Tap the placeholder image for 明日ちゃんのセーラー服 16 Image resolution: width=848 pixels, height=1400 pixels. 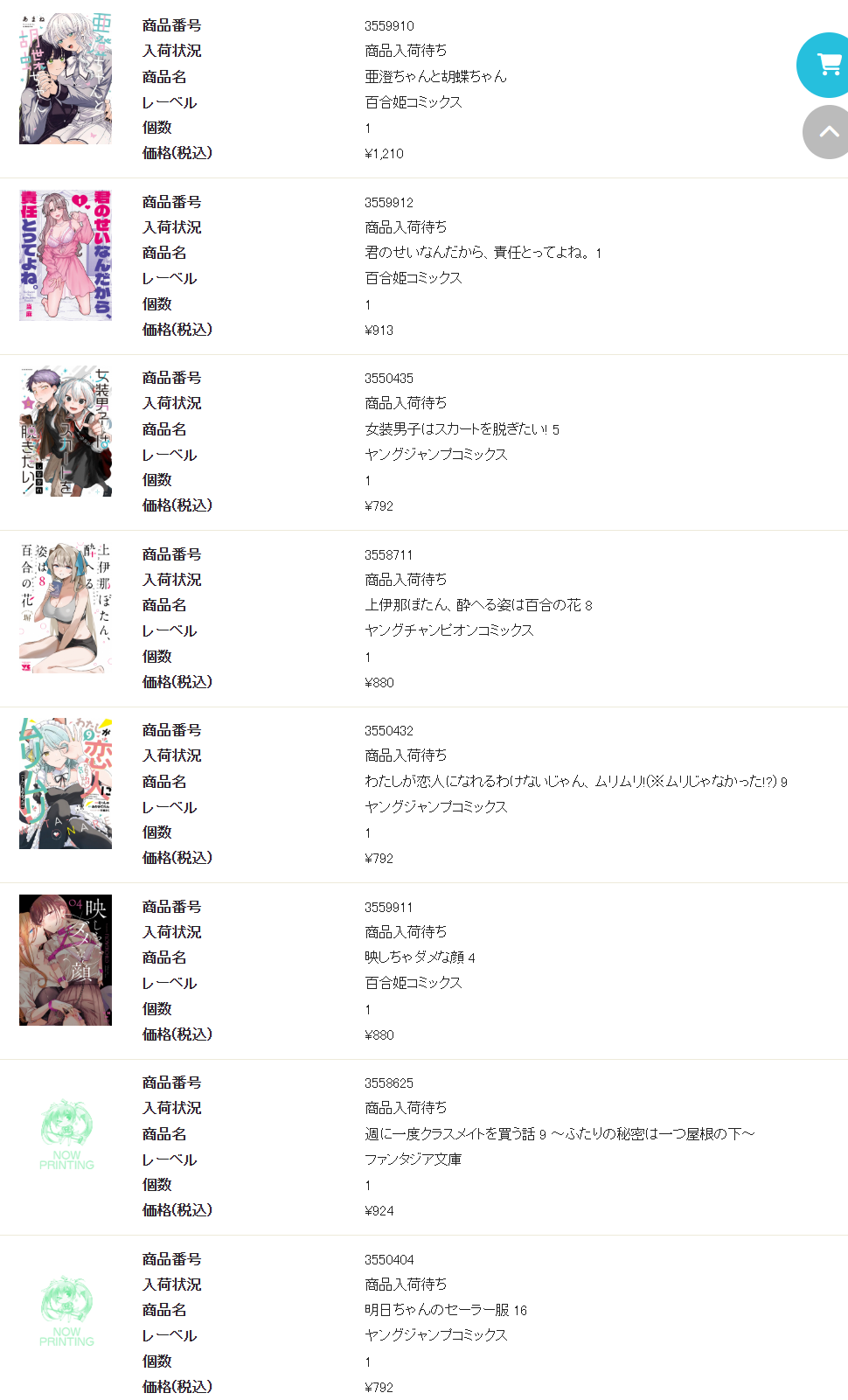pos(66,1312)
